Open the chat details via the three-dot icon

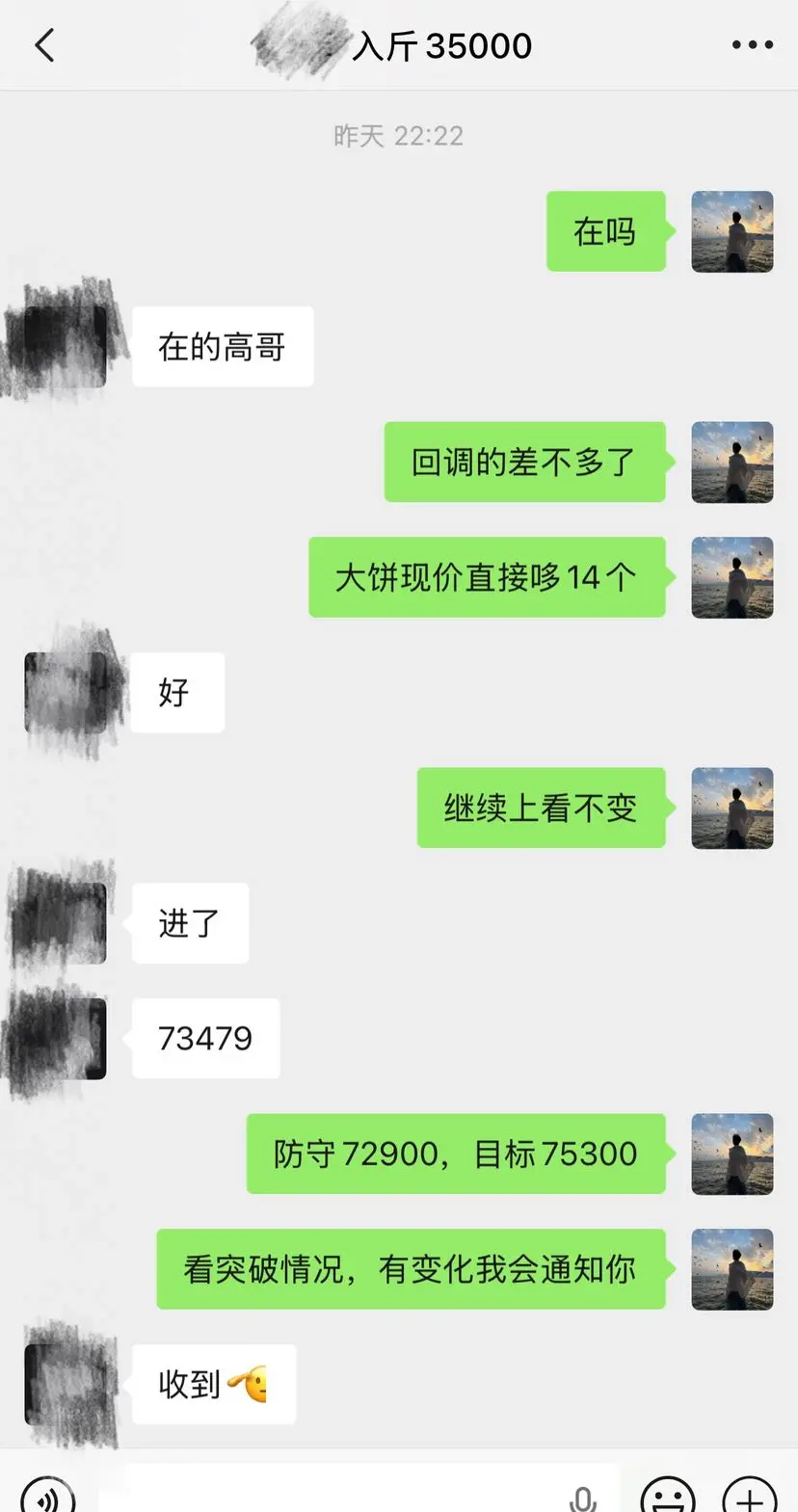pyautogui.click(x=751, y=44)
